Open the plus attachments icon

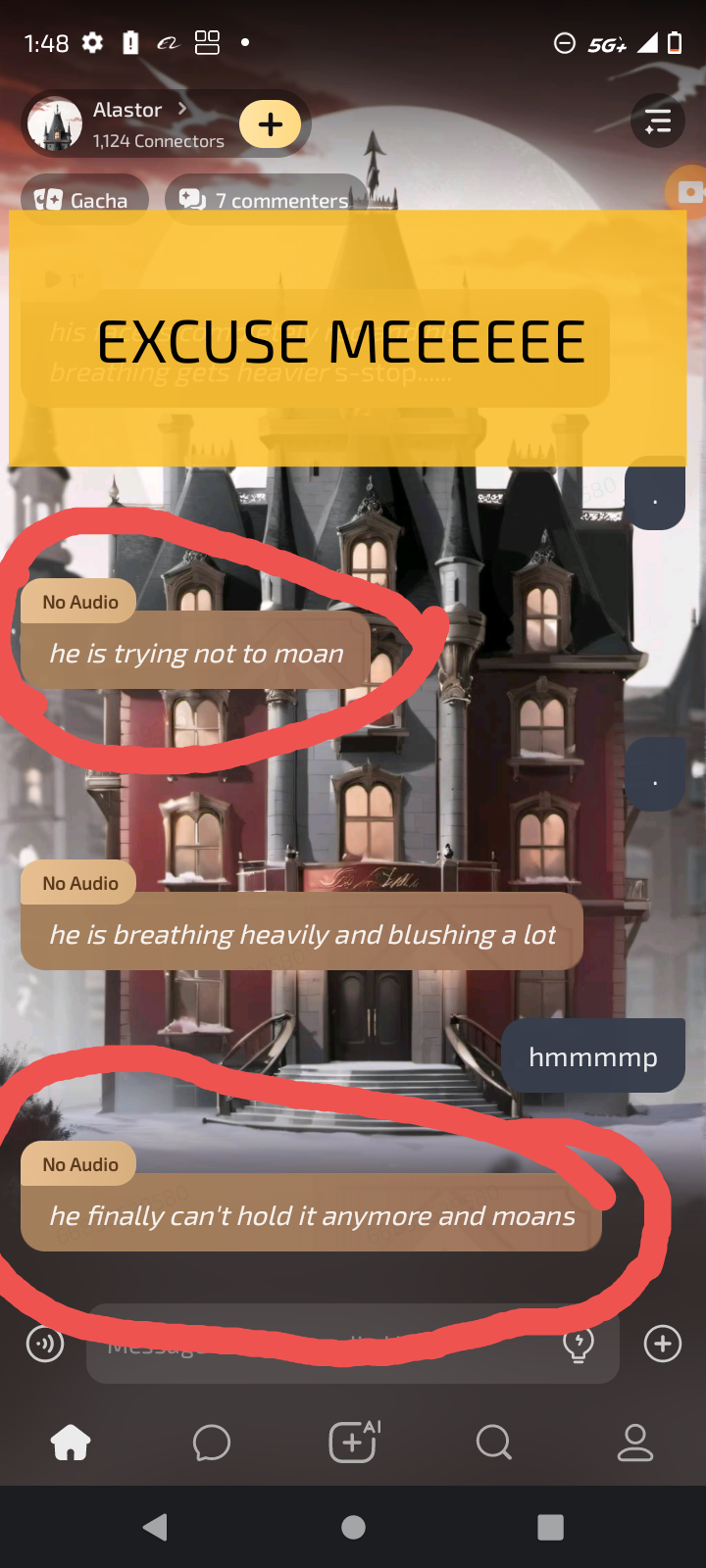coord(663,1344)
